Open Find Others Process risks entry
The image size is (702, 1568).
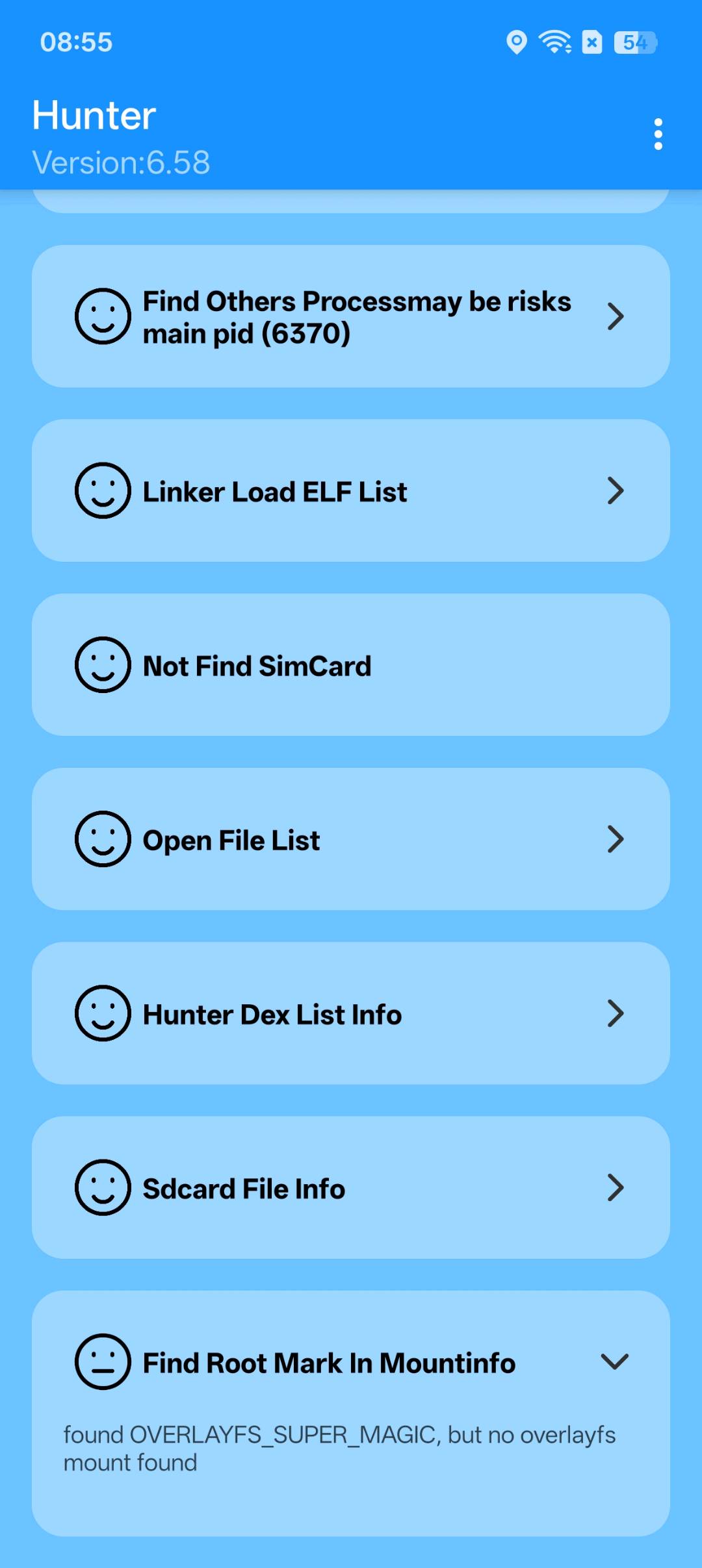(x=351, y=317)
